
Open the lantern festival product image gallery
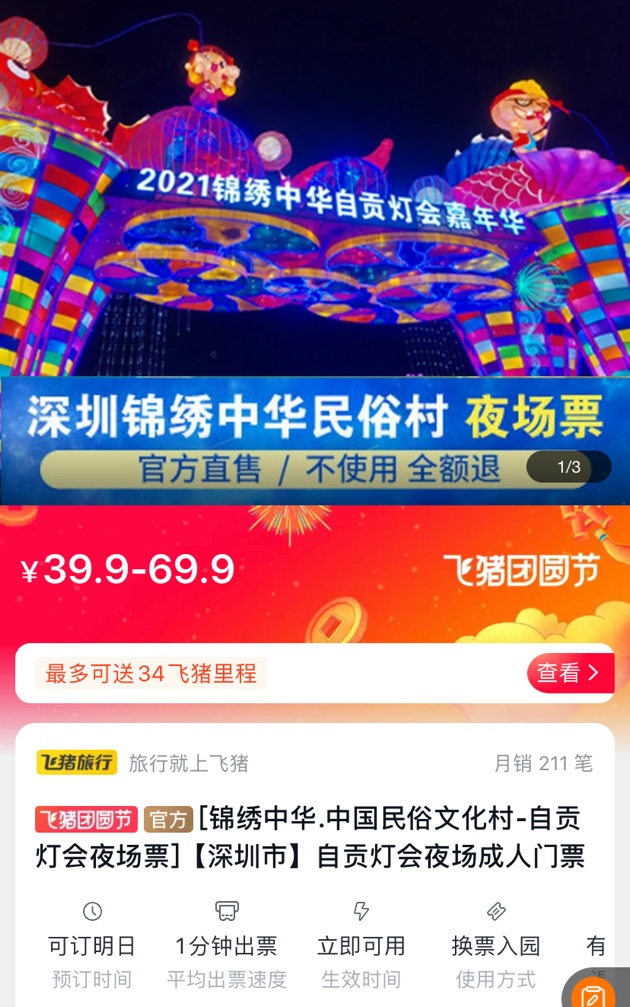(x=315, y=250)
